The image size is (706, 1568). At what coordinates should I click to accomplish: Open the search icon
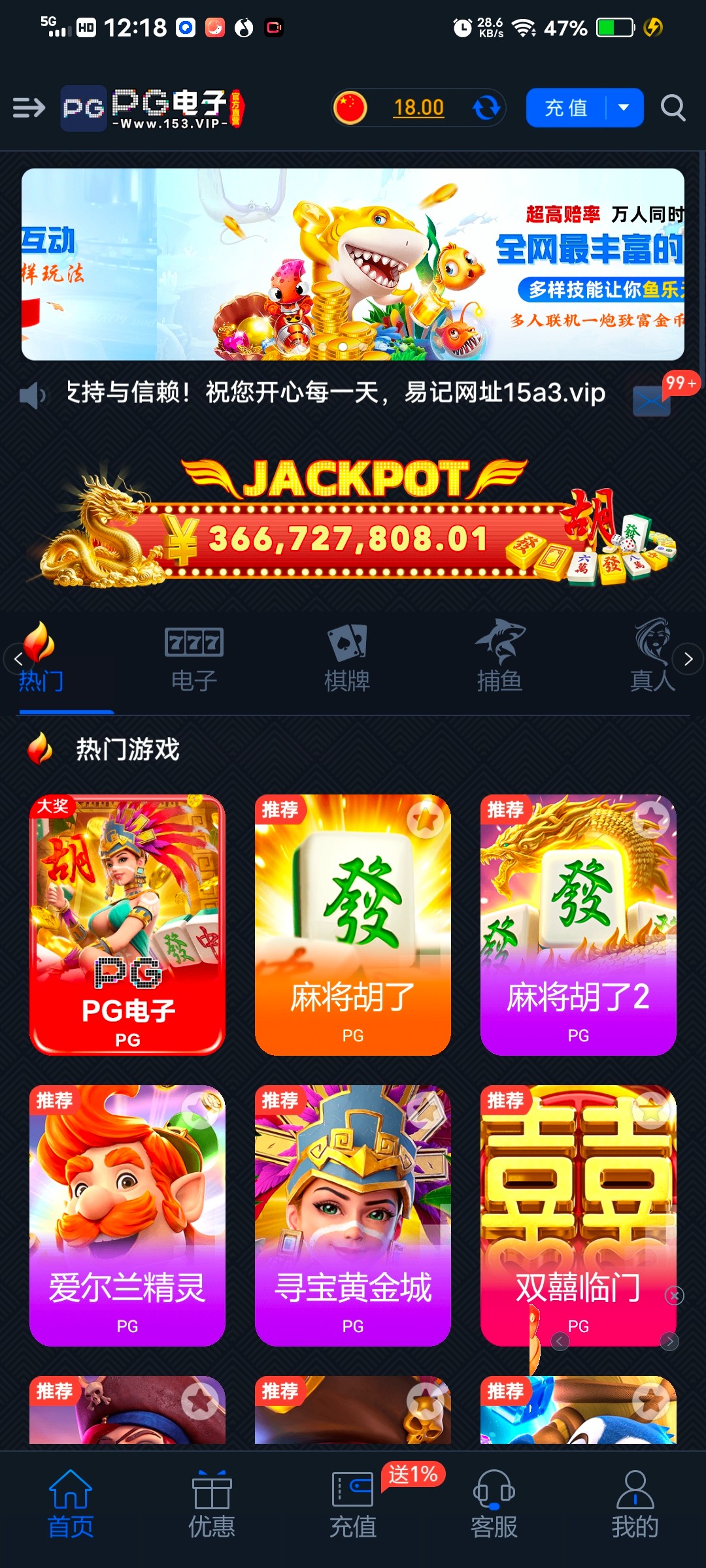(673, 108)
